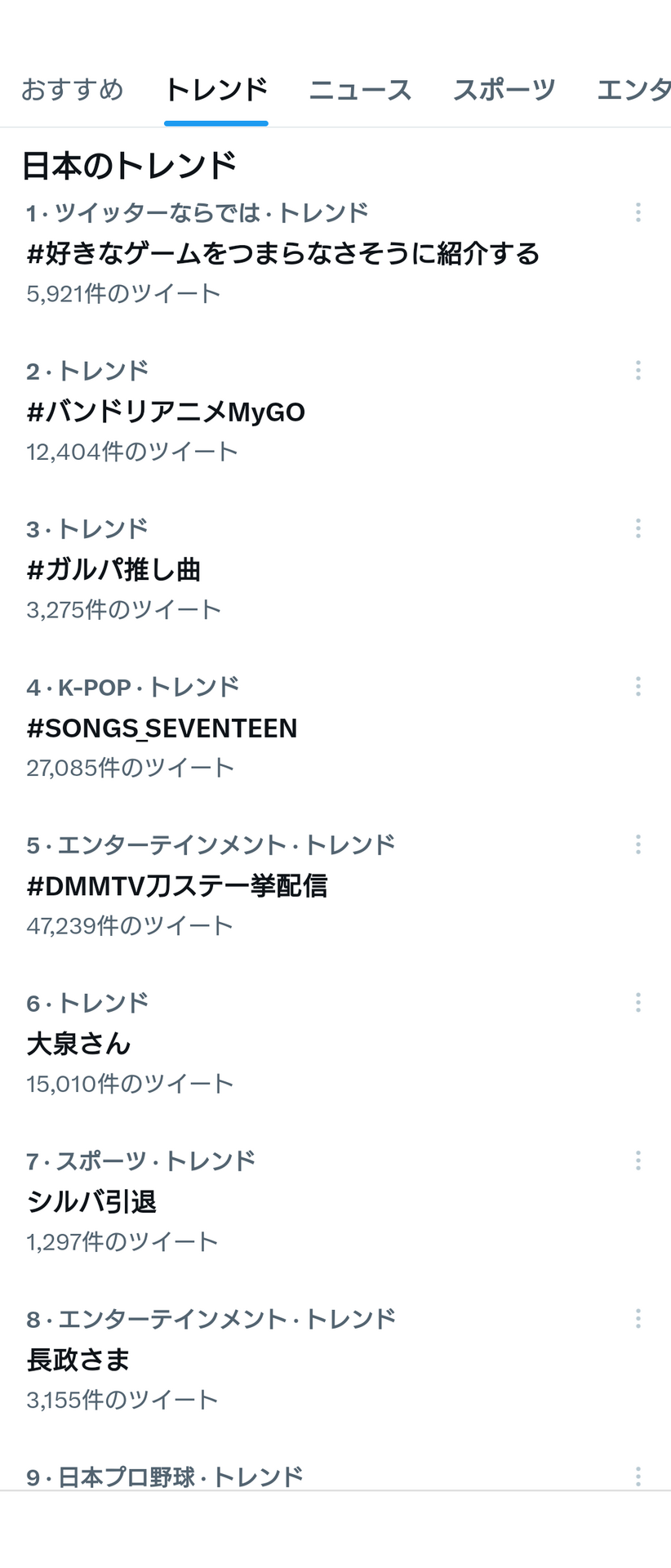
Task: Open more options for #SONGS_SEVENTEEN
Action: (638, 687)
